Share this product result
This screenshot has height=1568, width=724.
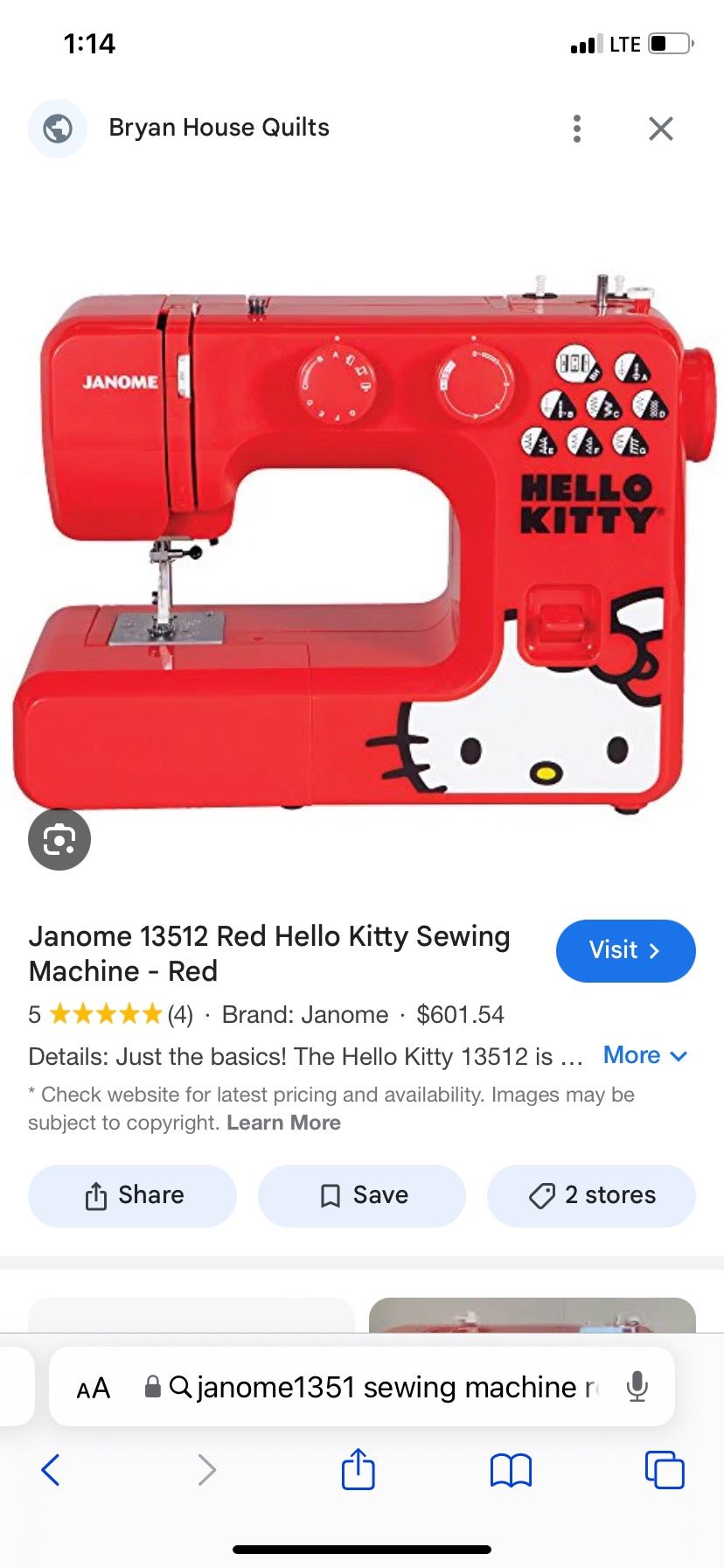pos(133,1195)
